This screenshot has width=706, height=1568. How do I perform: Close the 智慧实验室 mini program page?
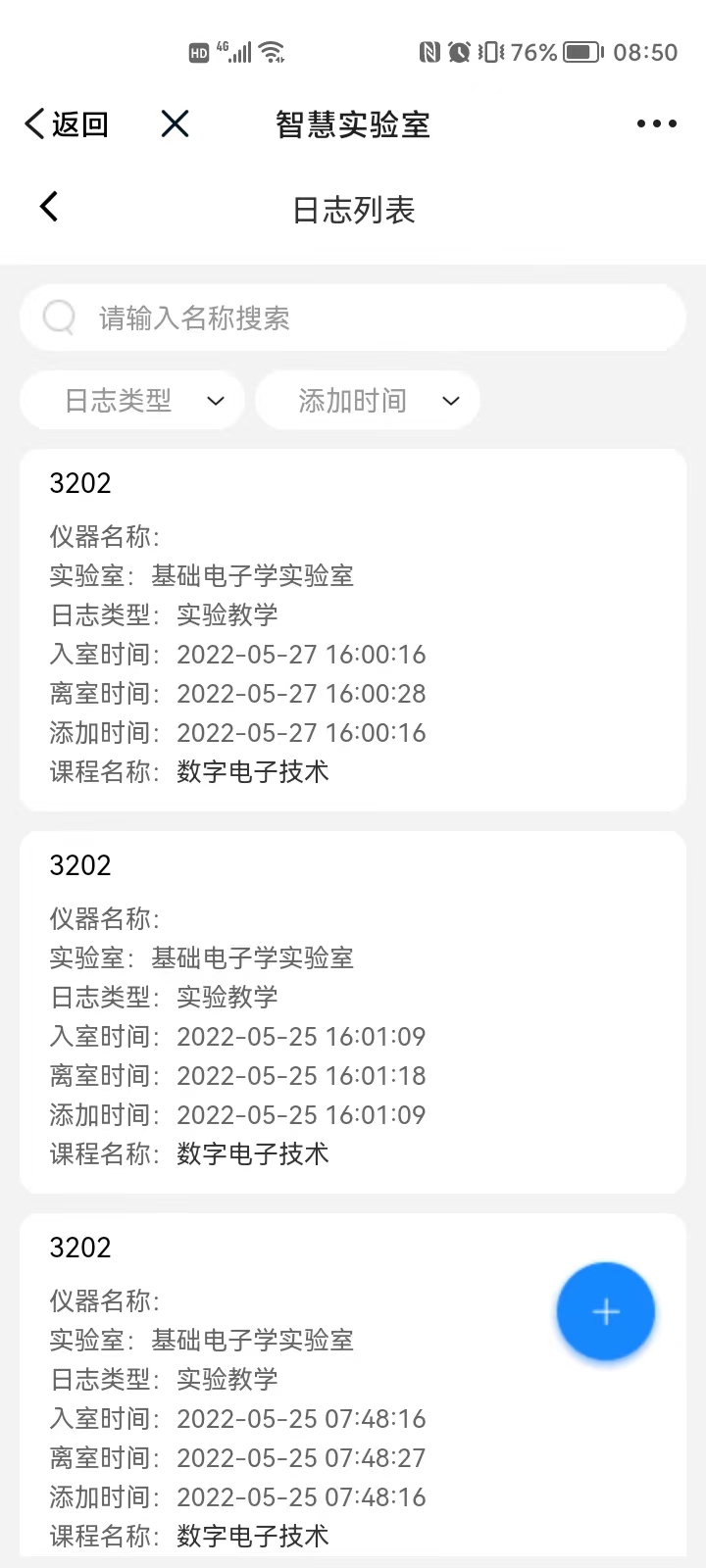point(175,124)
